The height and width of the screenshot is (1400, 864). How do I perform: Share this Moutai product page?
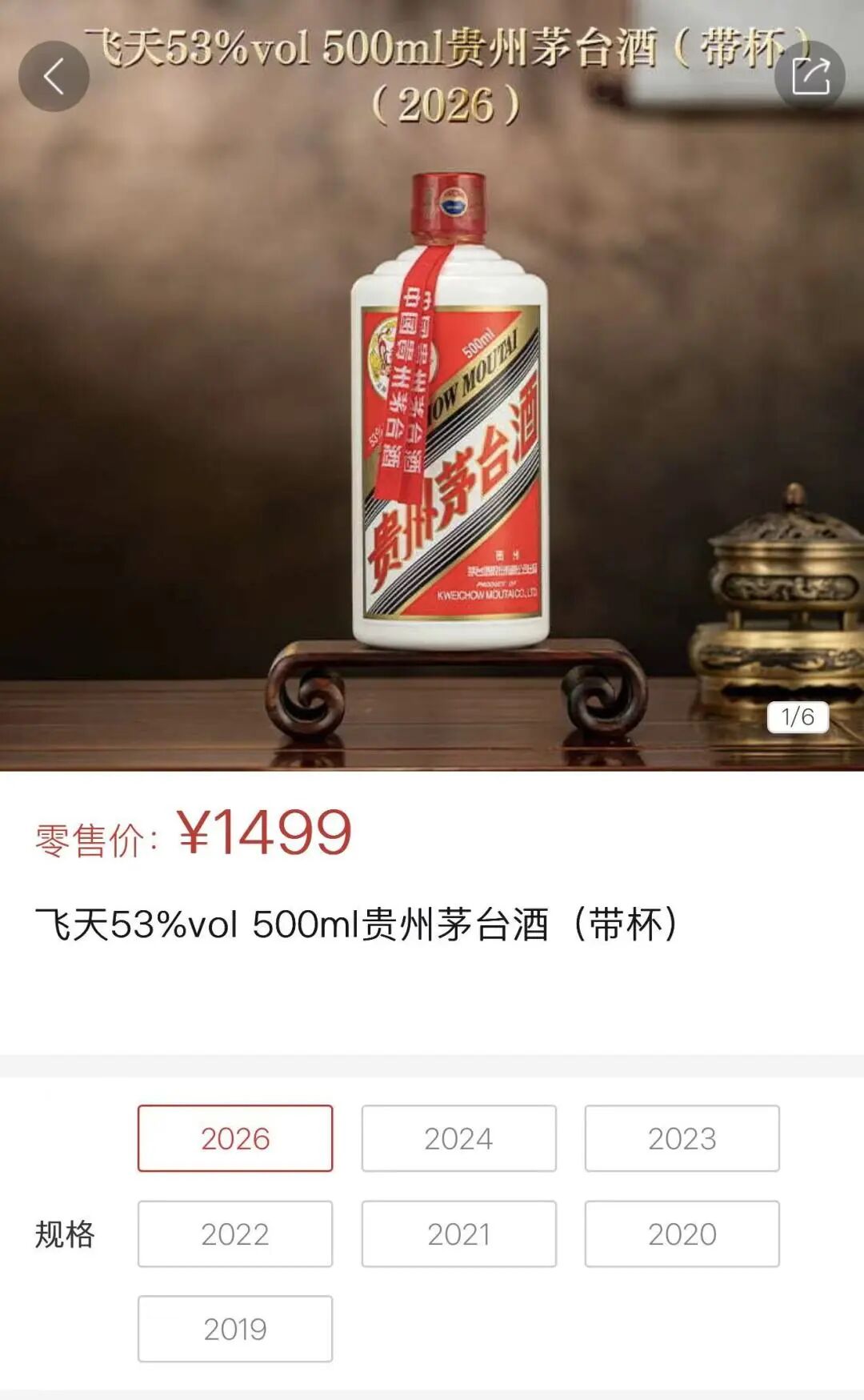click(810, 77)
